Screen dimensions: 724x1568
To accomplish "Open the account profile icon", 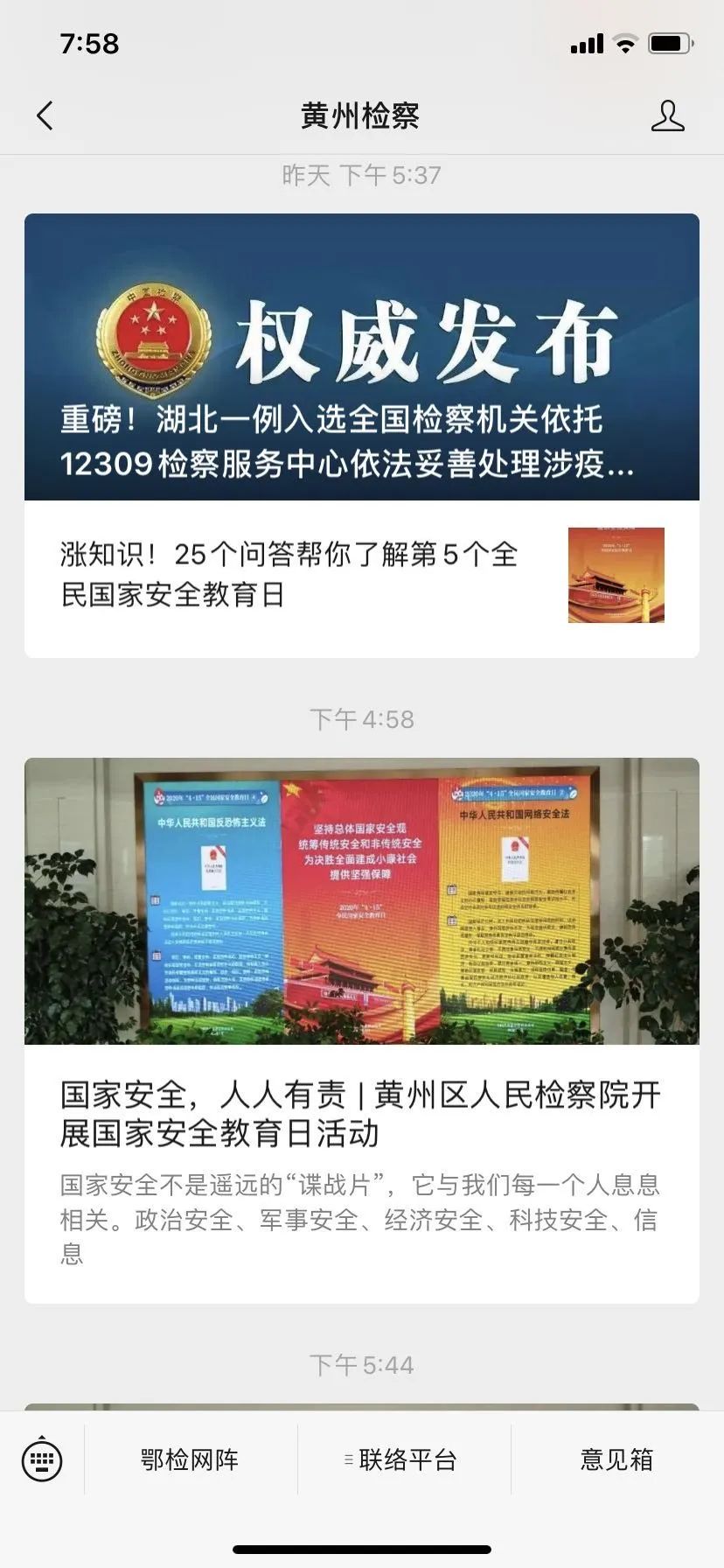I will [667, 115].
